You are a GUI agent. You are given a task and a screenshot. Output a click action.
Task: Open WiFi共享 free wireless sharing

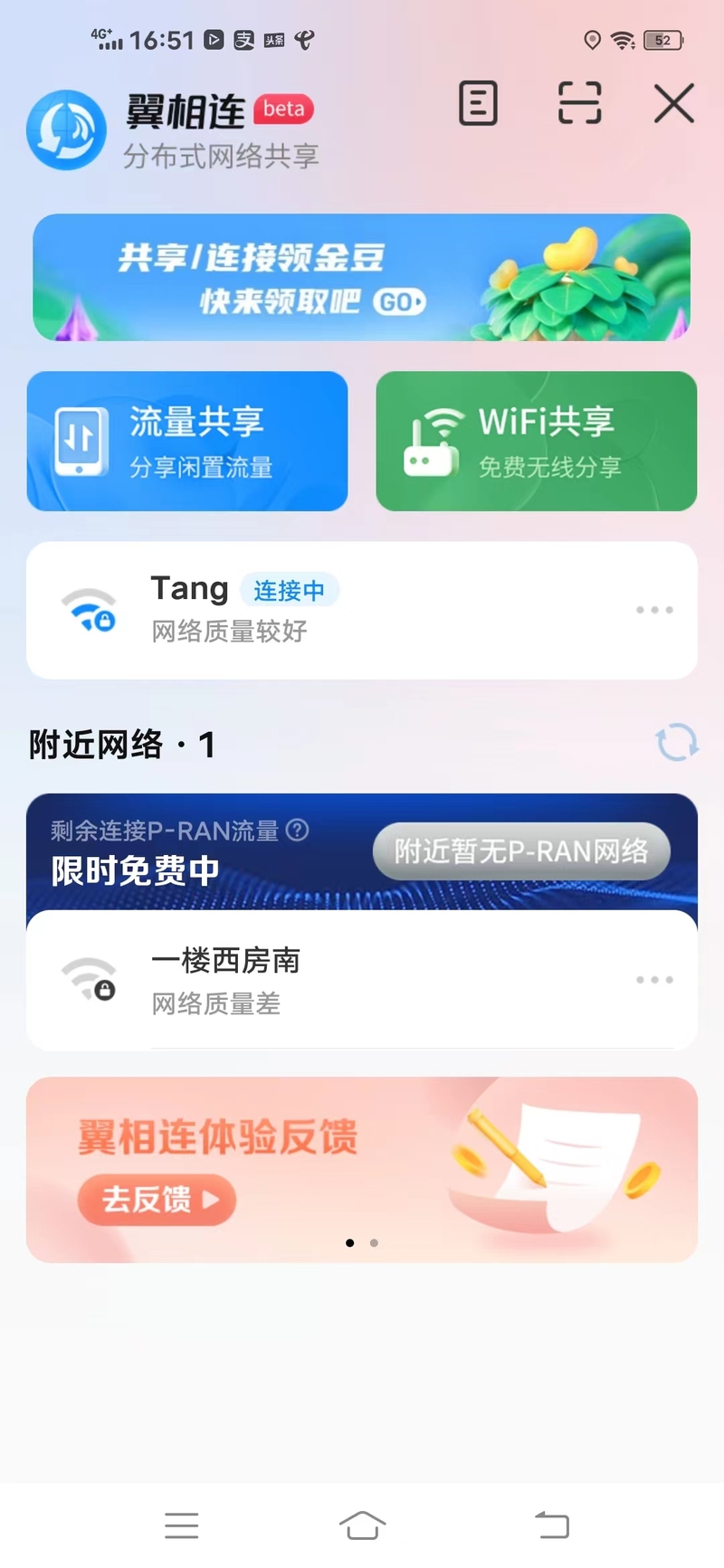(x=537, y=442)
